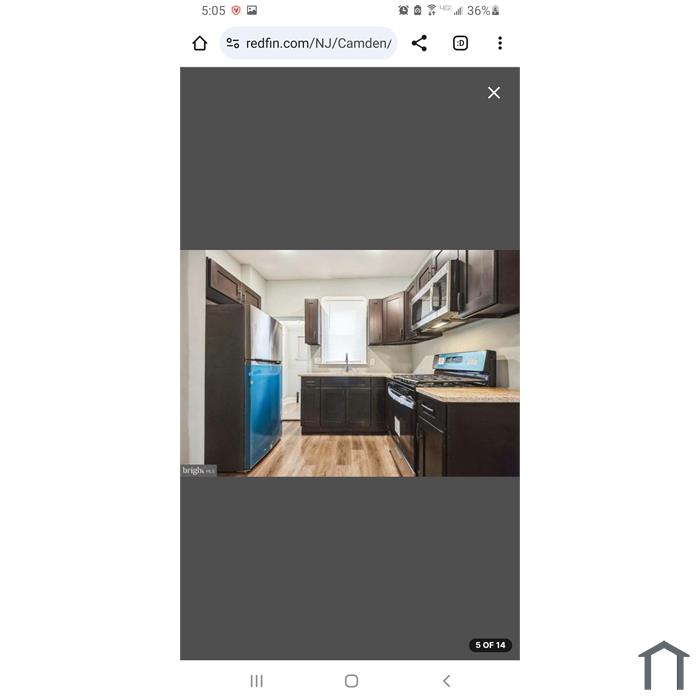The image size is (700, 700).
Task: Tap the kitchen listing photo
Action: tap(350, 363)
